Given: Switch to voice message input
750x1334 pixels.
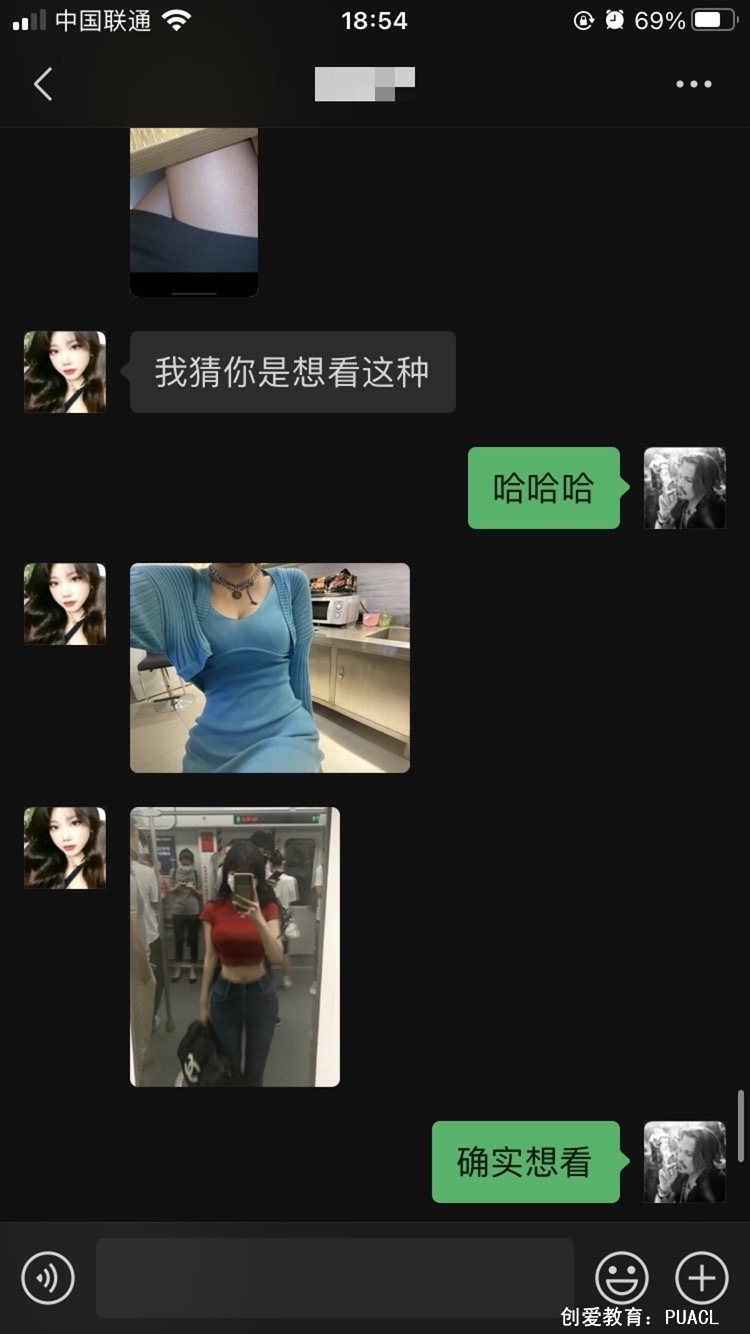Looking at the screenshot, I should pos(48,1277).
